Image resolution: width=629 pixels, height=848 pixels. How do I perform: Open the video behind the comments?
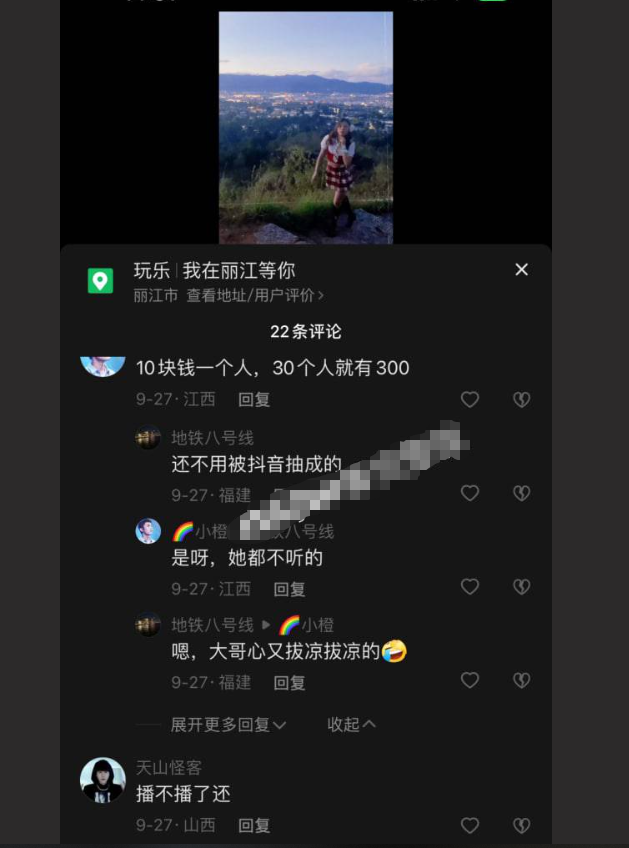(x=306, y=128)
